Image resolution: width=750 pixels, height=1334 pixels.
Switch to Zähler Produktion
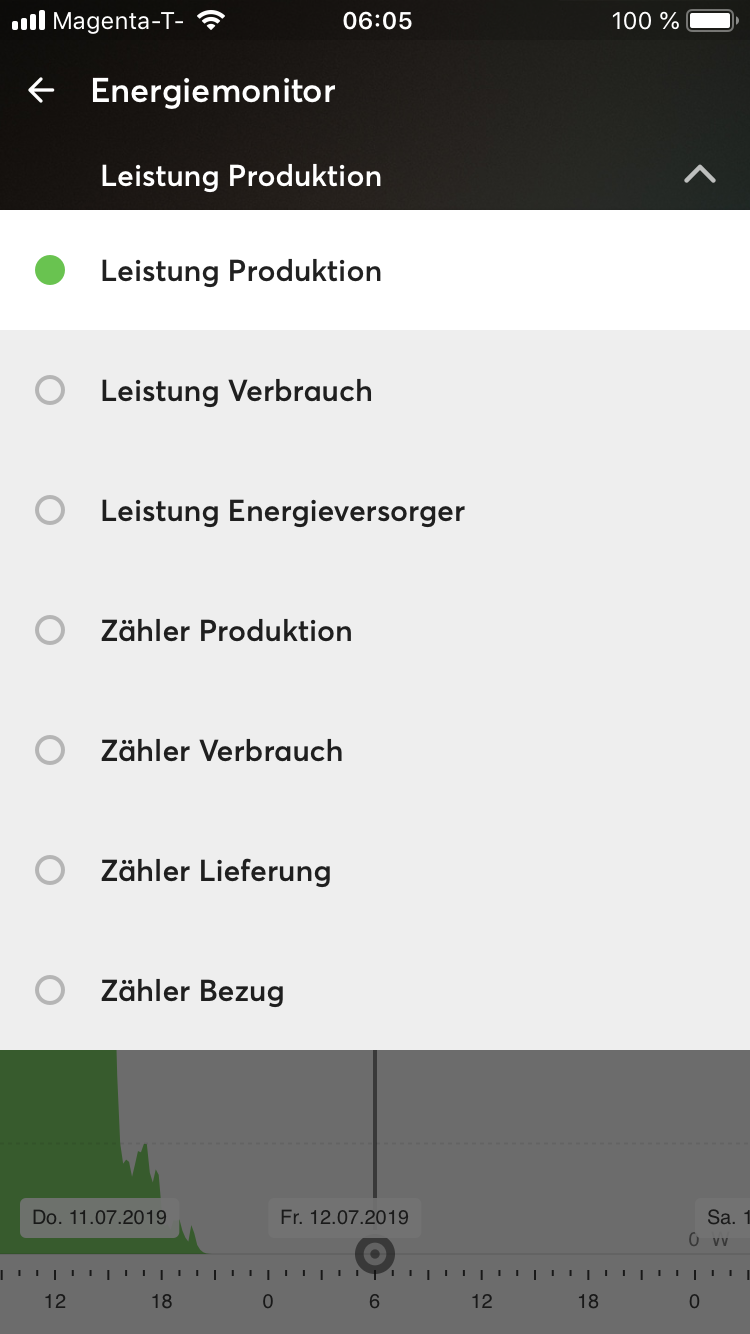(226, 631)
